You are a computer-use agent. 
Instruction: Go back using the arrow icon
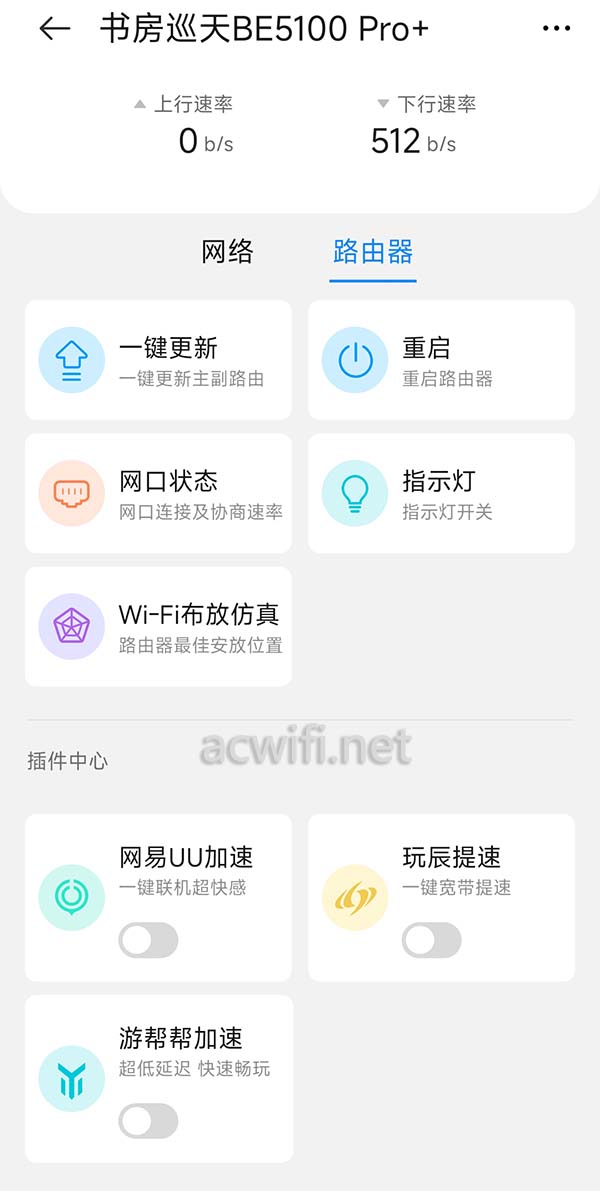(55, 29)
